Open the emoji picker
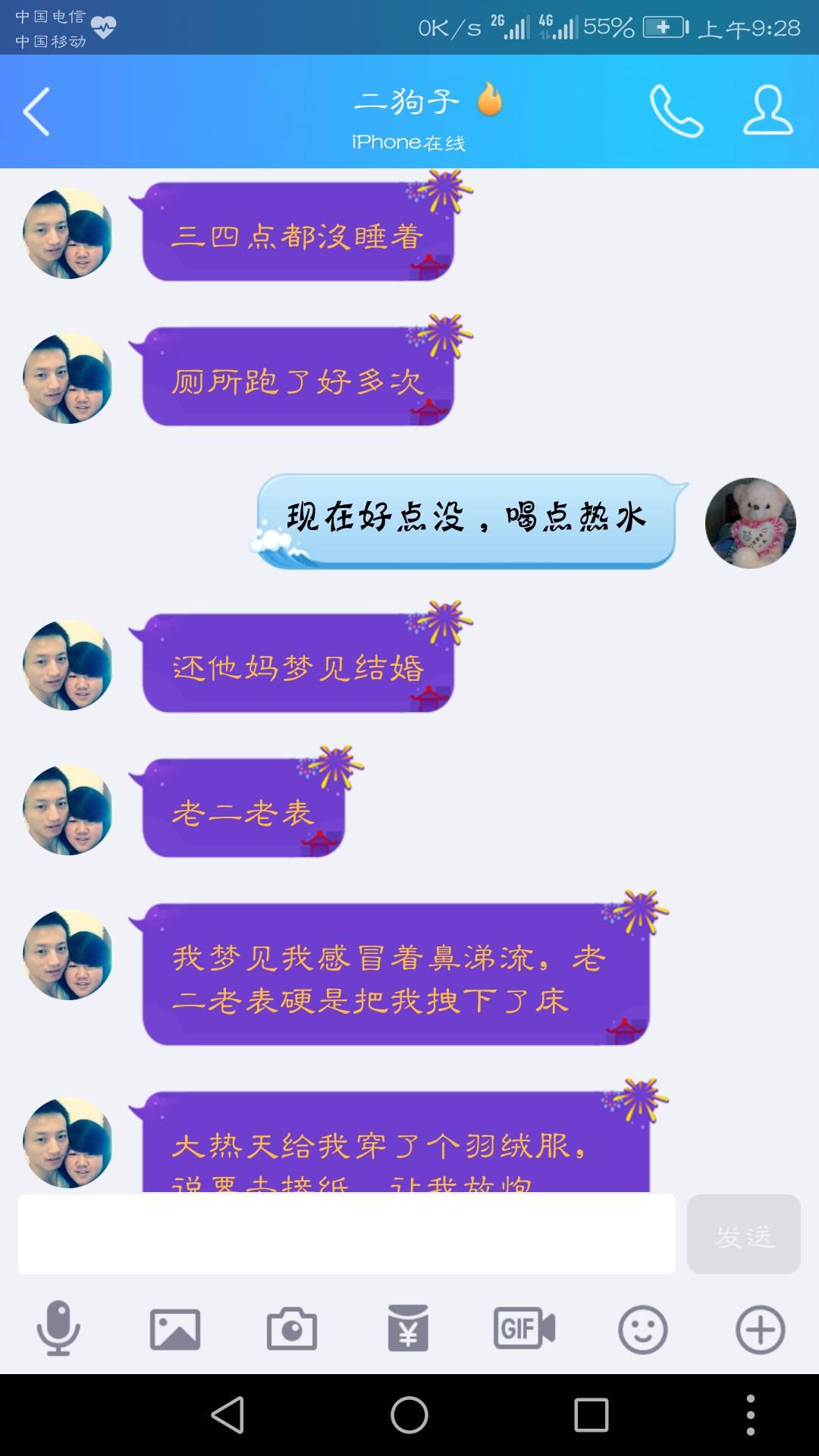 642,1329
